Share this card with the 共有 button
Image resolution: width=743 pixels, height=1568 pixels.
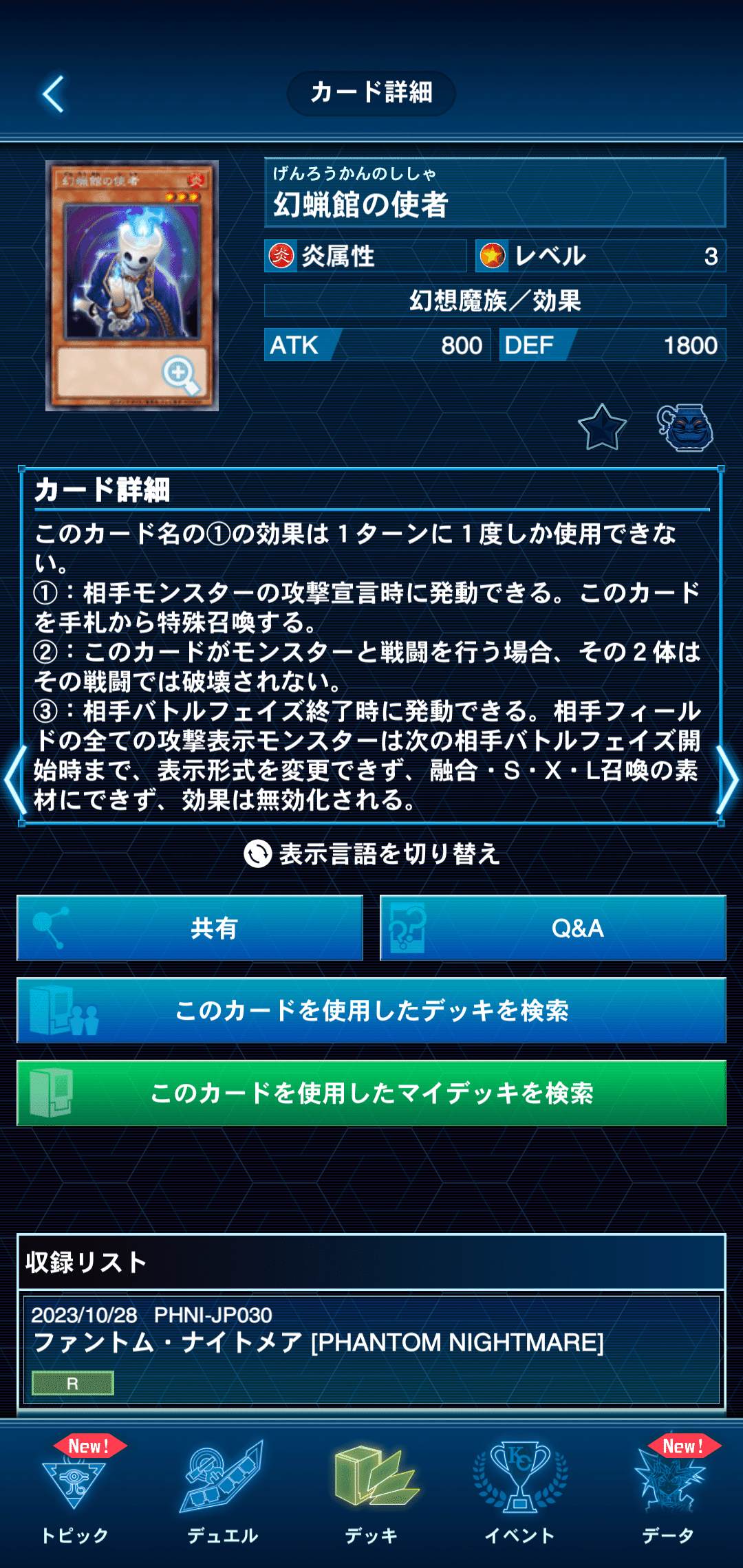pyautogui.click(x=190, y=928)
